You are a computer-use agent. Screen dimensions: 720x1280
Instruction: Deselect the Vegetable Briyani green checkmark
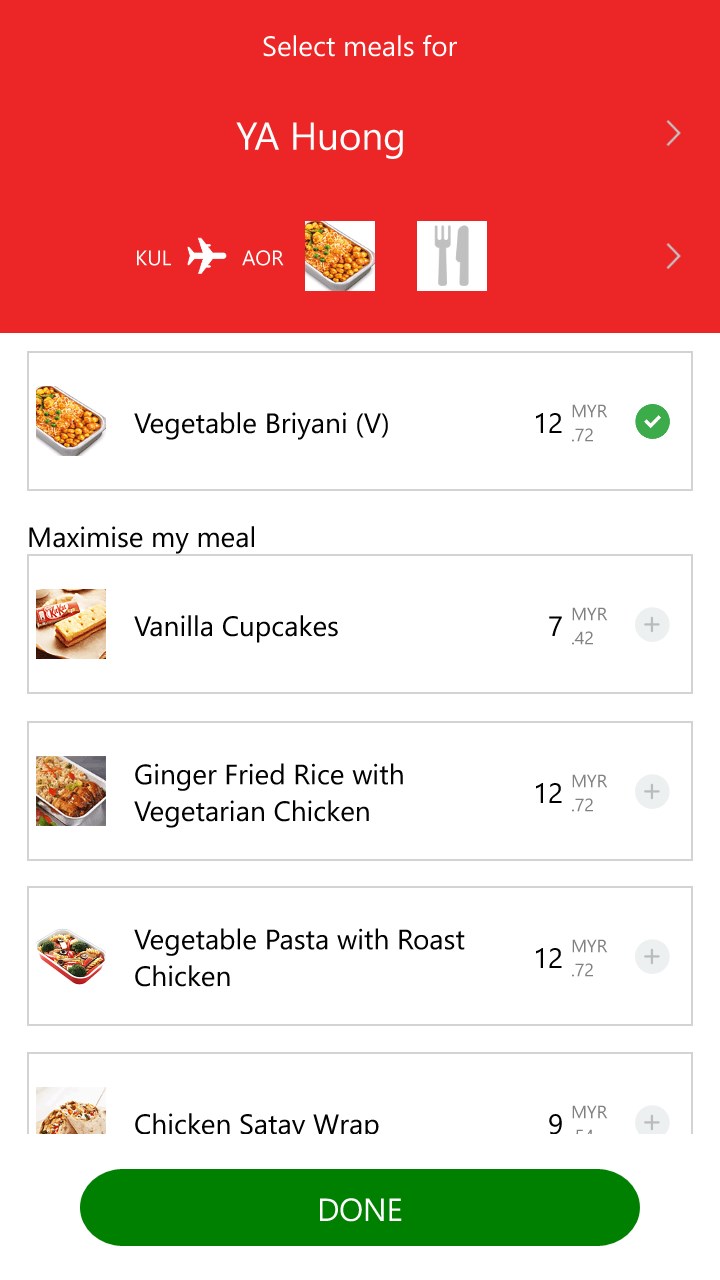click(652, 422)
